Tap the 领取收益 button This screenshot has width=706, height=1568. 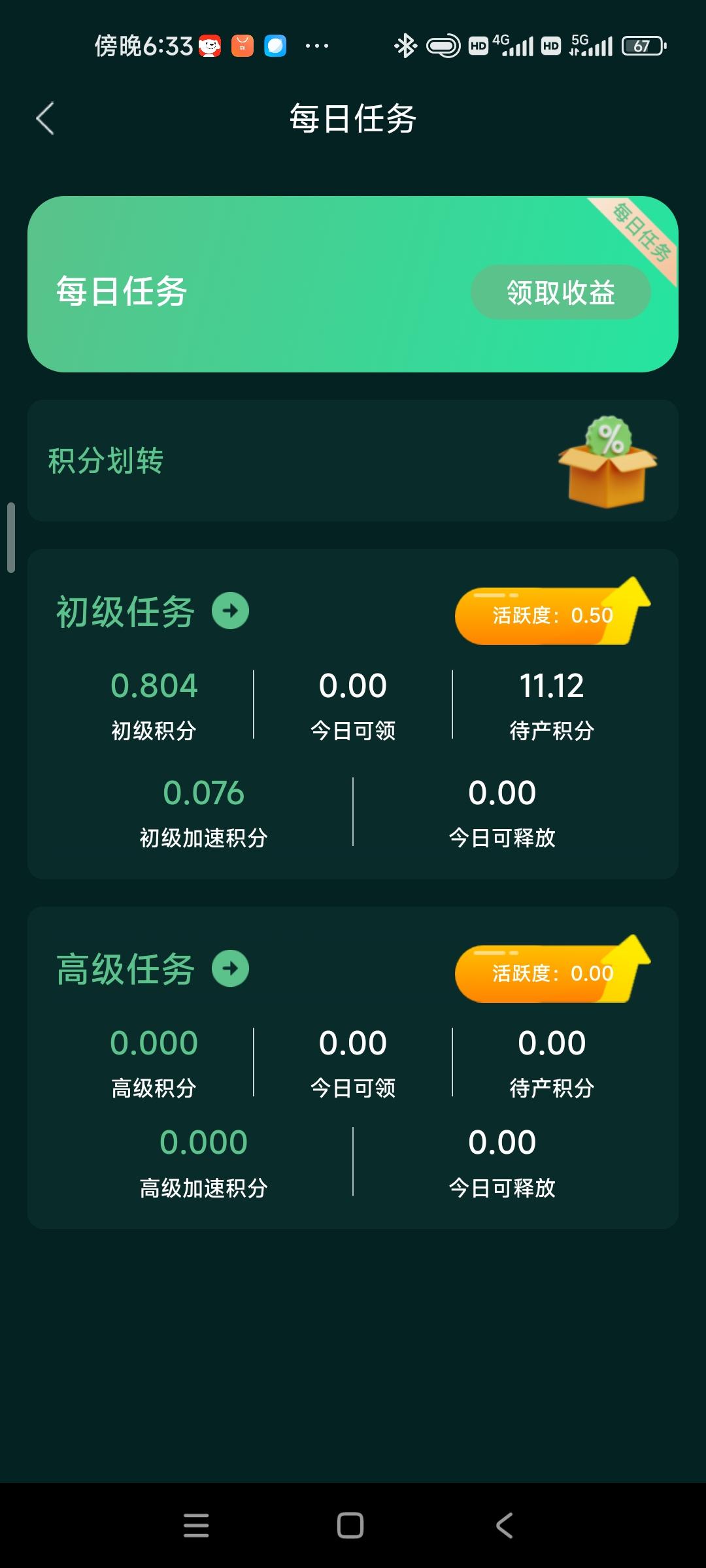pos(561,292)
